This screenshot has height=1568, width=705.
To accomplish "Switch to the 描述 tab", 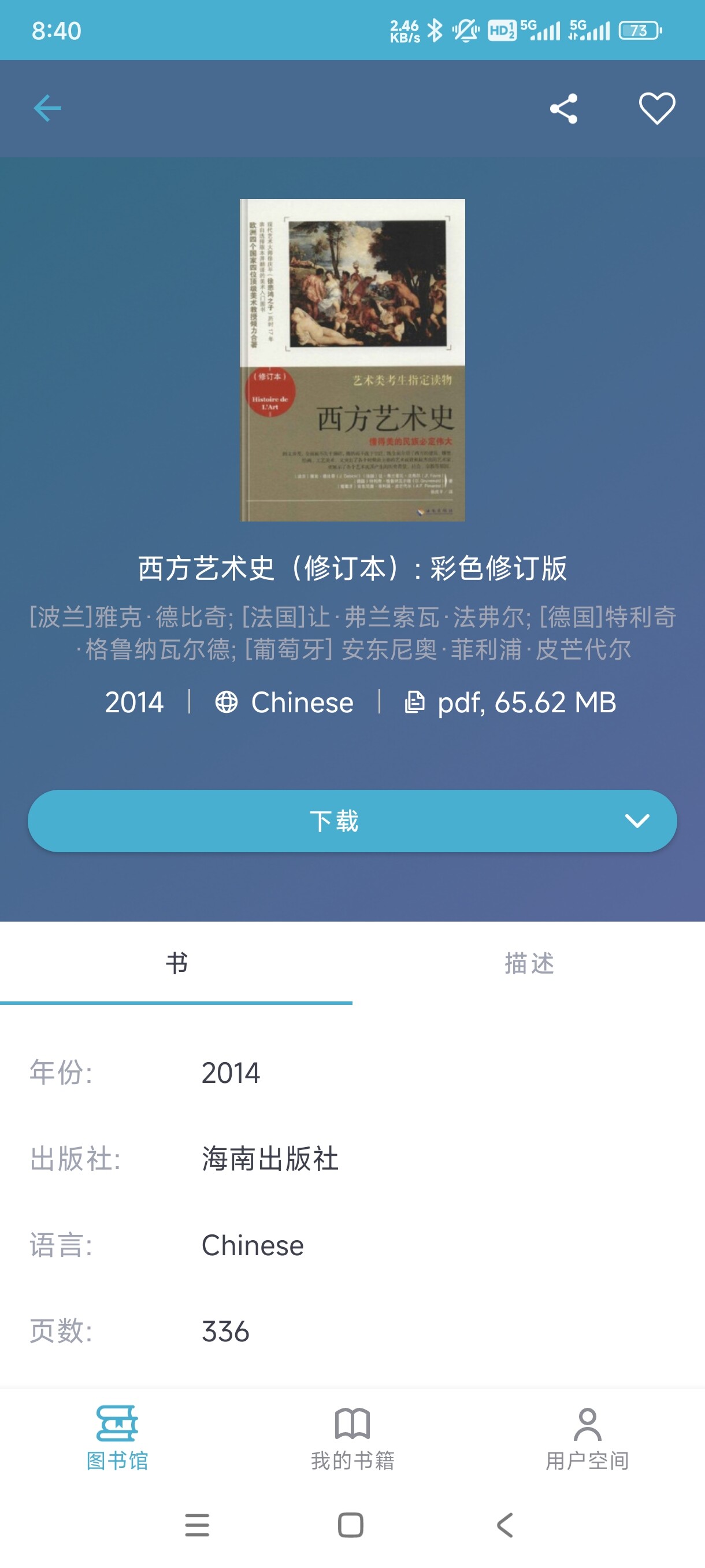I will click(529, 963).
